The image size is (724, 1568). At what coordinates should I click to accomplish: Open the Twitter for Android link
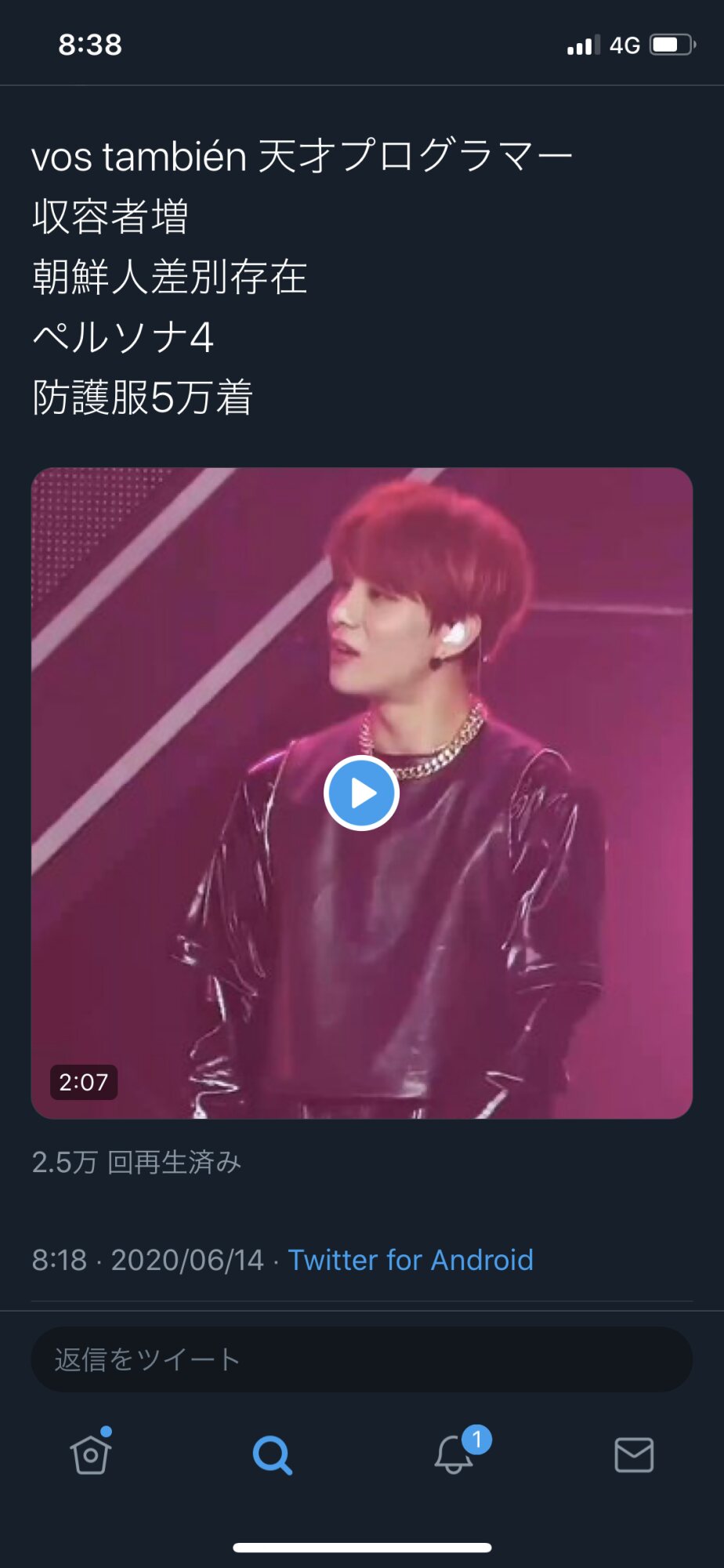click(x=411, y=1260)
